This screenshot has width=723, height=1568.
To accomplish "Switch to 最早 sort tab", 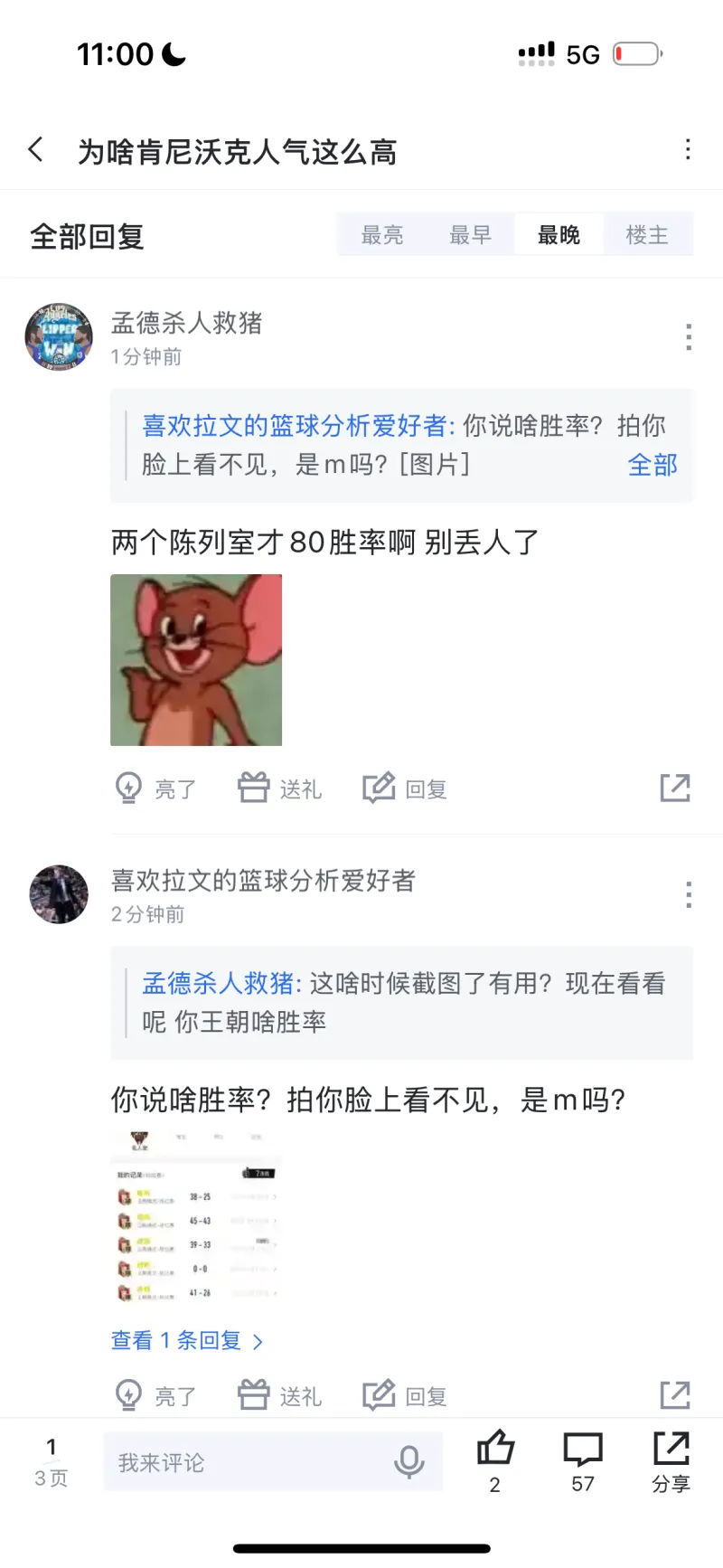I will 470,235.
